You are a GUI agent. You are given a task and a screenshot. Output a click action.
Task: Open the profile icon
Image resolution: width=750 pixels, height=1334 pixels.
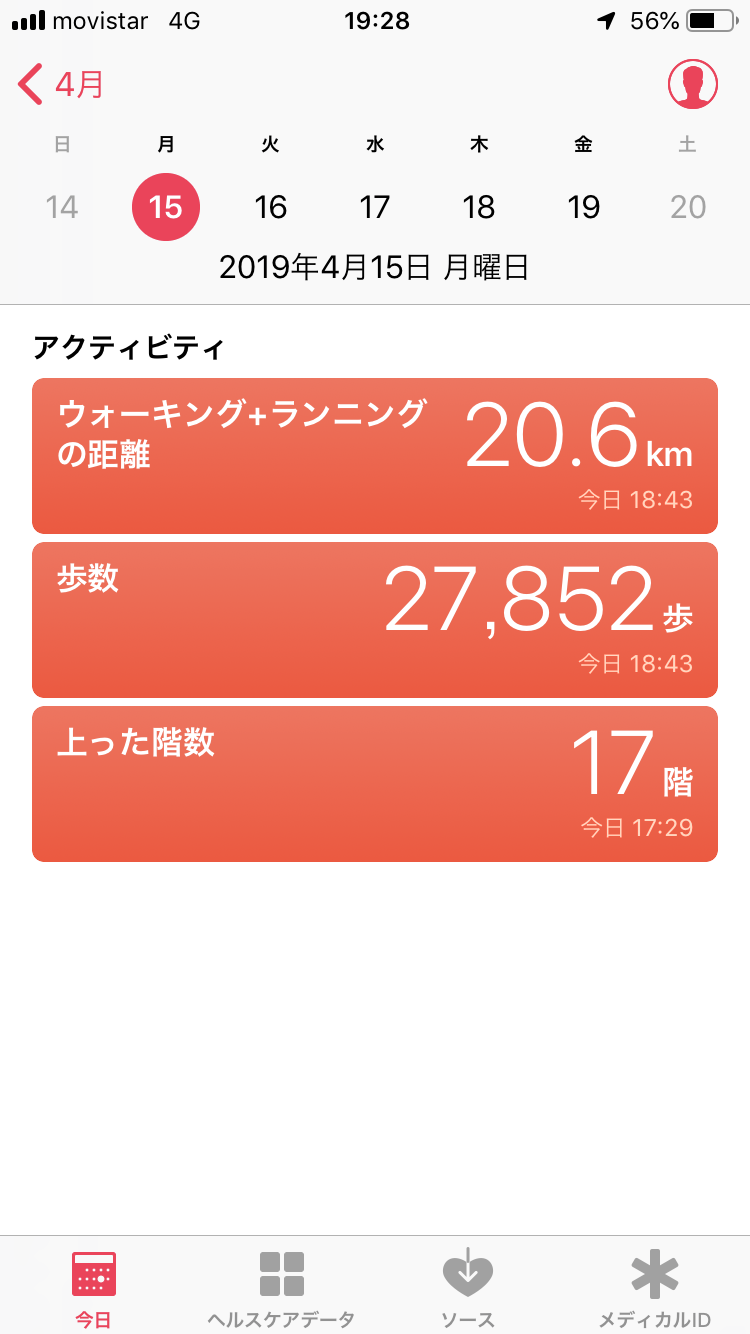(692, 85)
